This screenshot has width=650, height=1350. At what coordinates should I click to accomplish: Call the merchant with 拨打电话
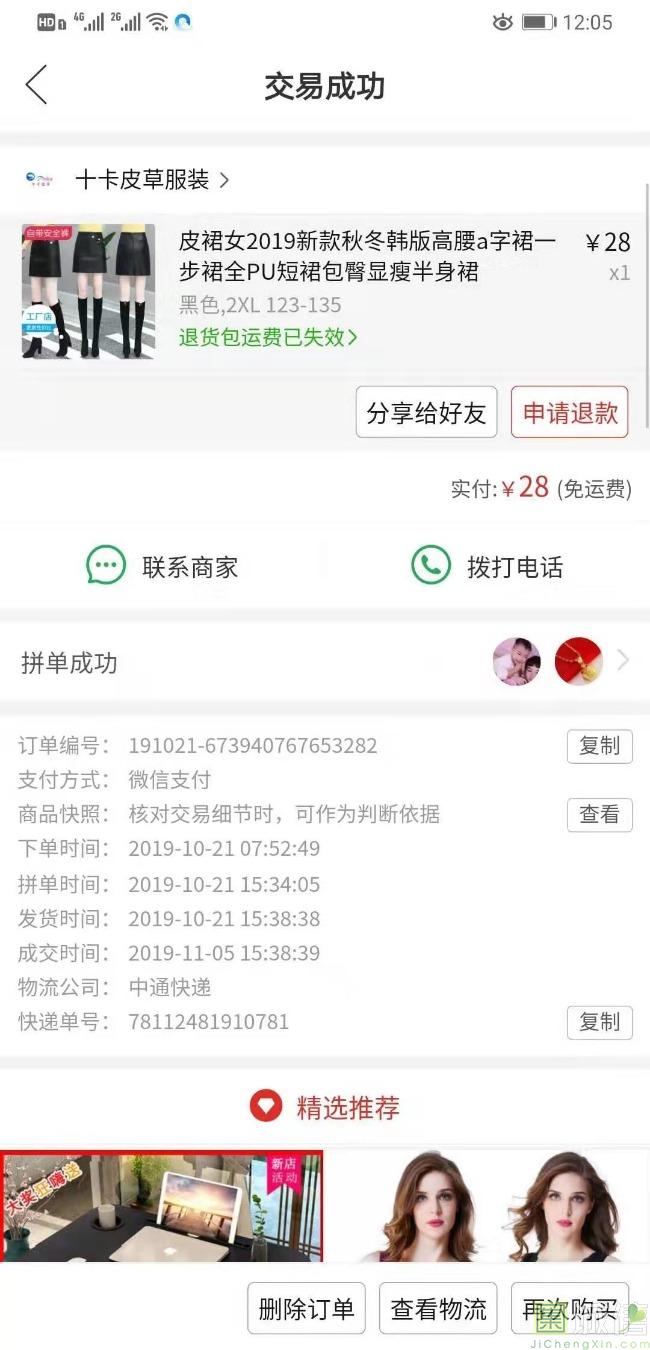click(488, 567)
